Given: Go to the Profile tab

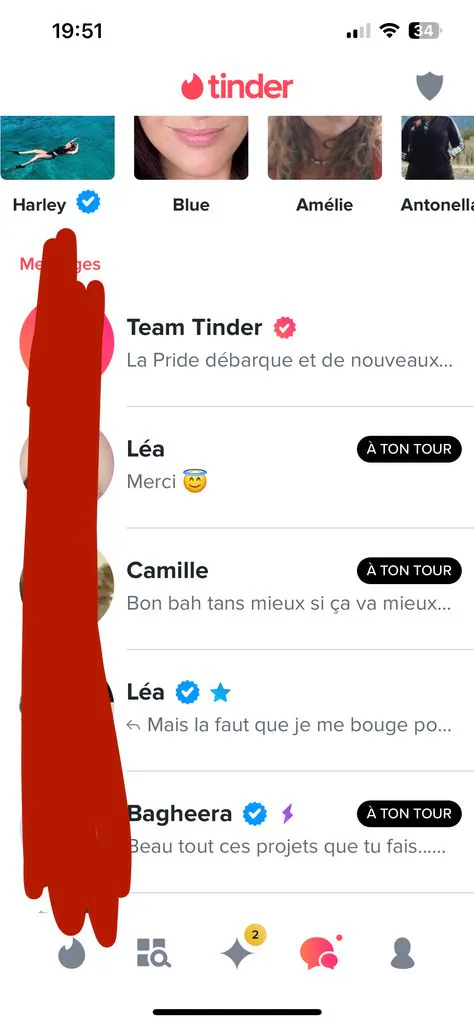Looking at the screenshot, I should pyautogui.click(x=402, y=953).
